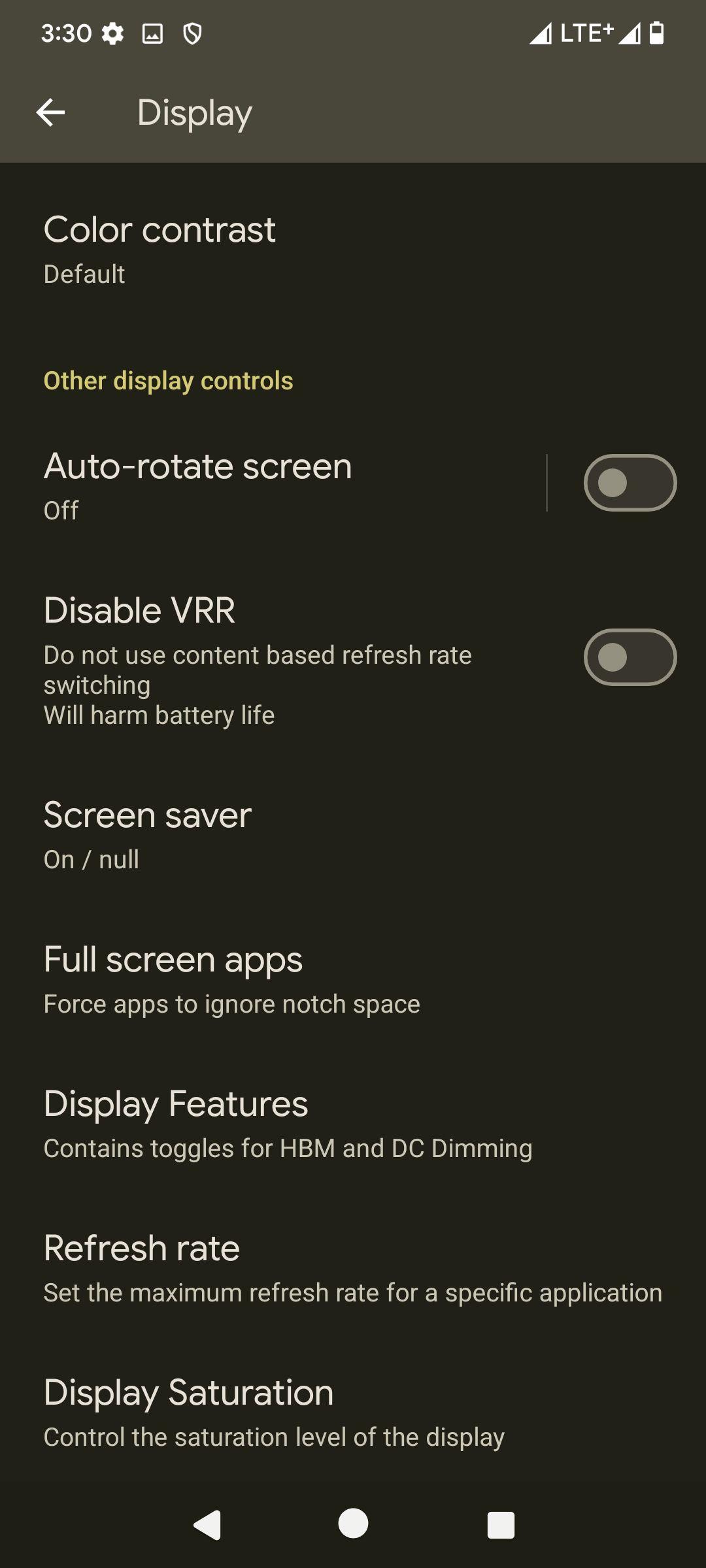
Task: Open Display Saturation
Action: [x=353, y=1413]
